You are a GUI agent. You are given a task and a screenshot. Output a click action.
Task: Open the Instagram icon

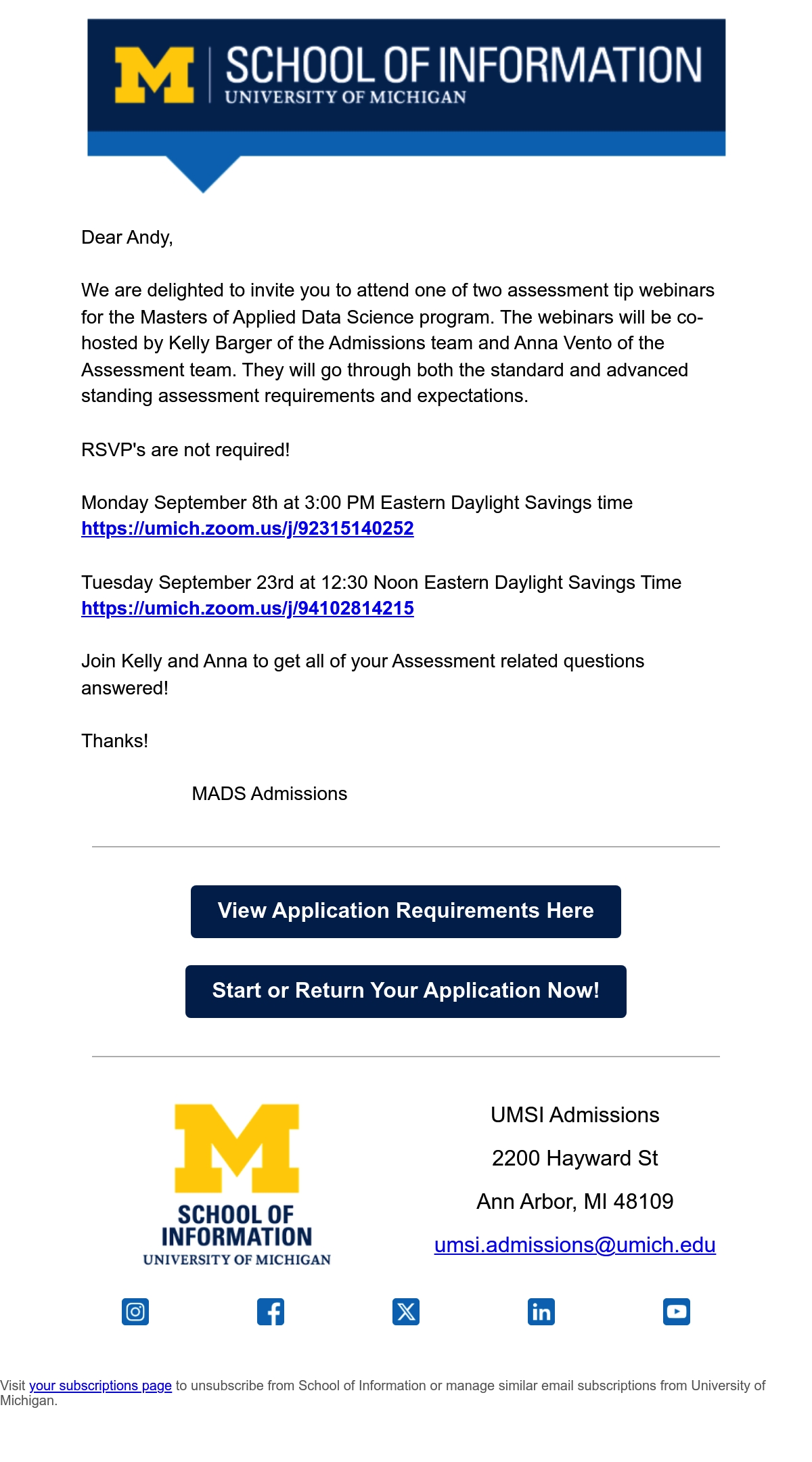point(135,1312)
